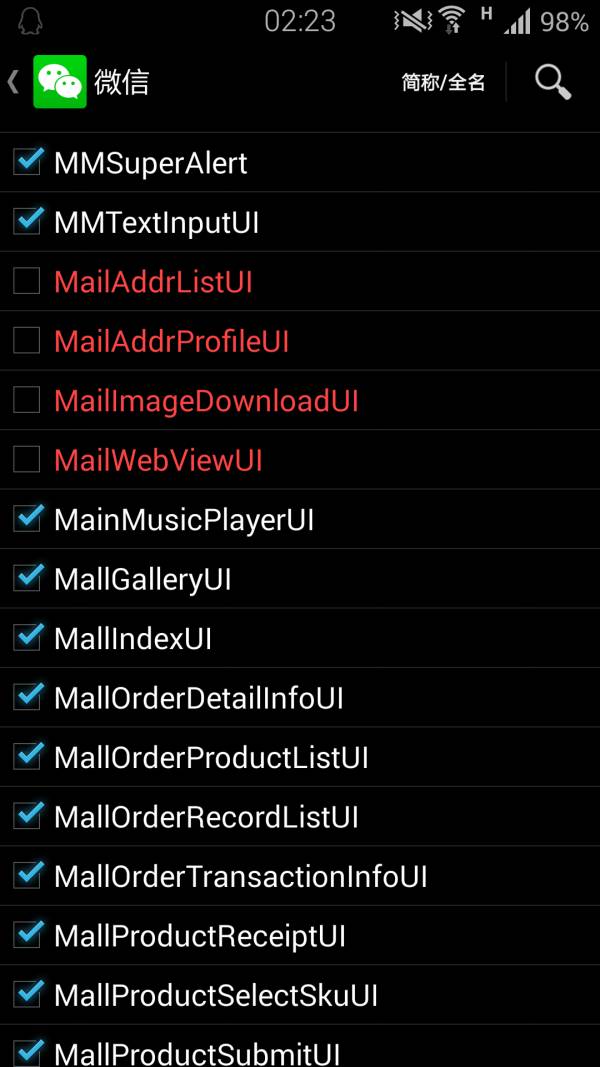The image size is (600, 1067).
Task: Toggle MallOrderRecordListUI checkbox off
Action: pos(27,816)
